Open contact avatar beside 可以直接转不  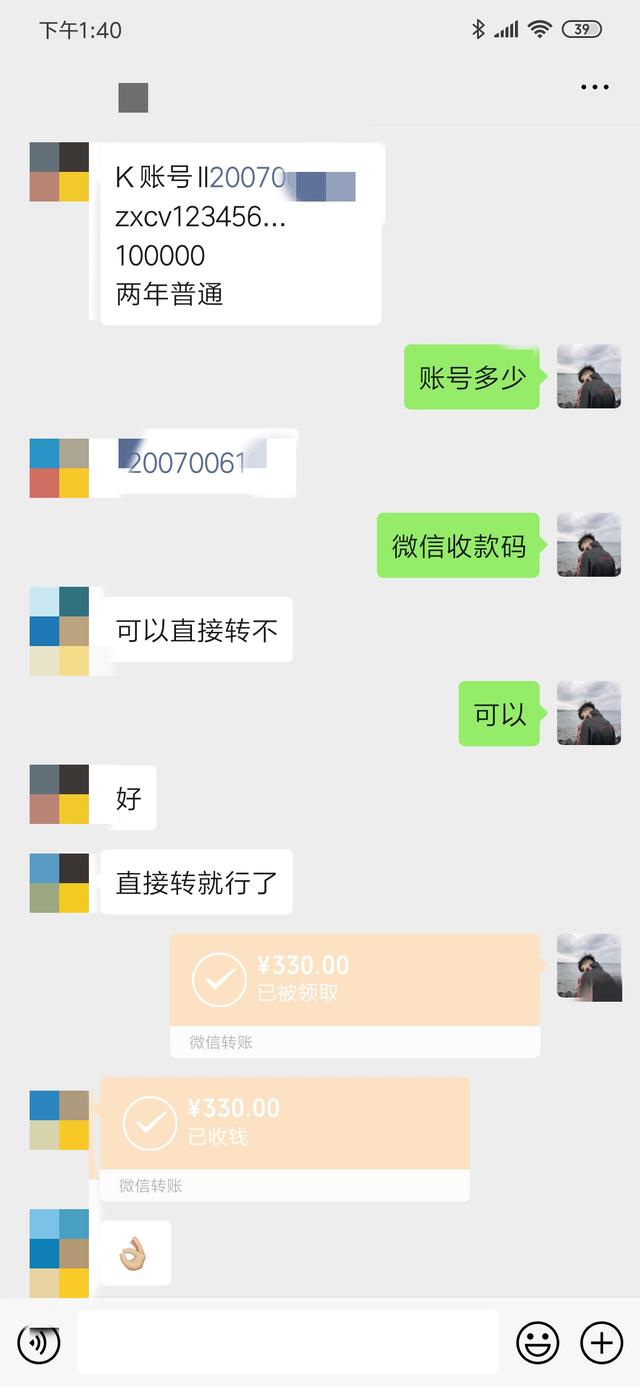click(x=59, y=631)
